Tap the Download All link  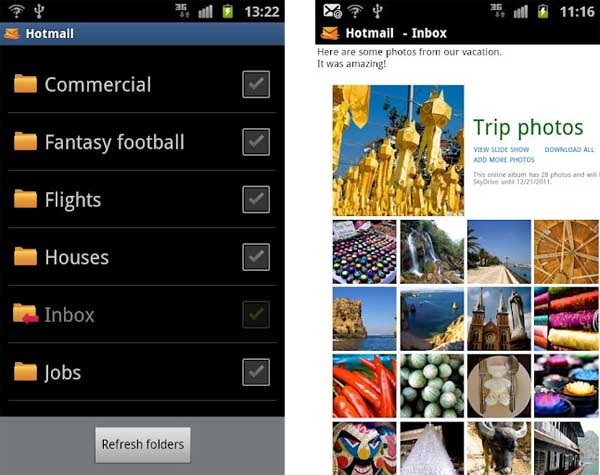point(569,150)
